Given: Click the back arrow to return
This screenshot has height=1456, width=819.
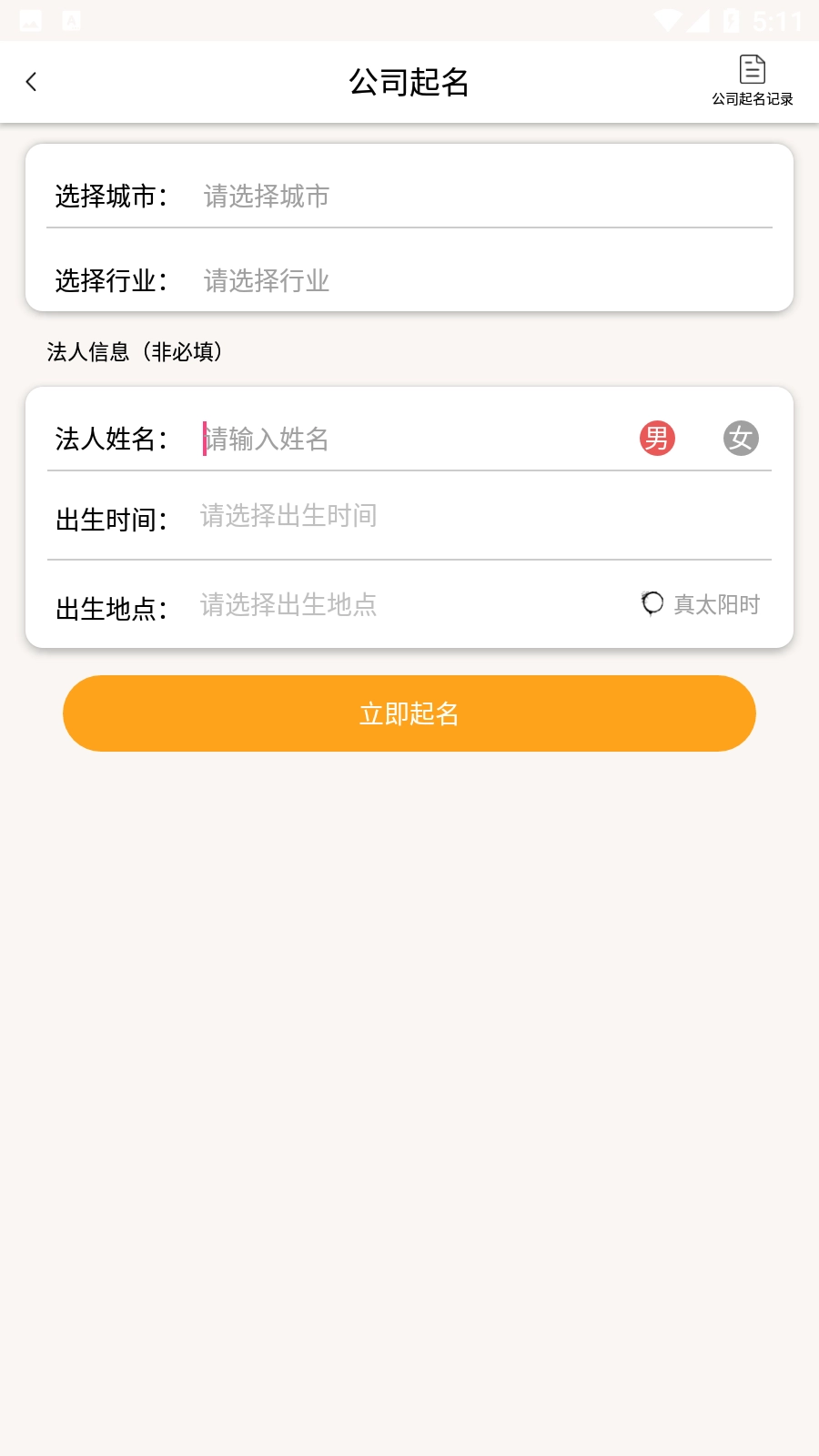Looking at the screenshot, I should pos(32,81).
